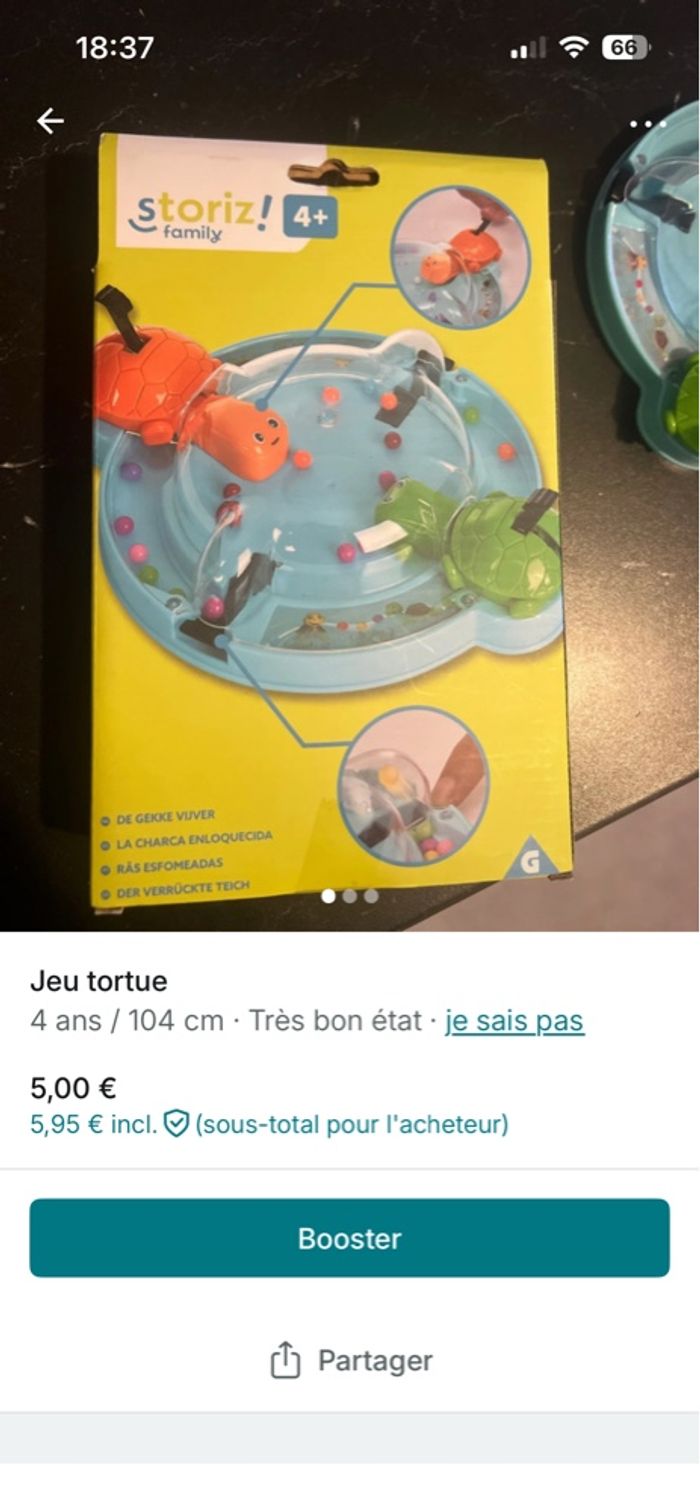Screen dimensions: 700x1512
Task: Open the three-dot overflow menu
Action: [647, 124]
